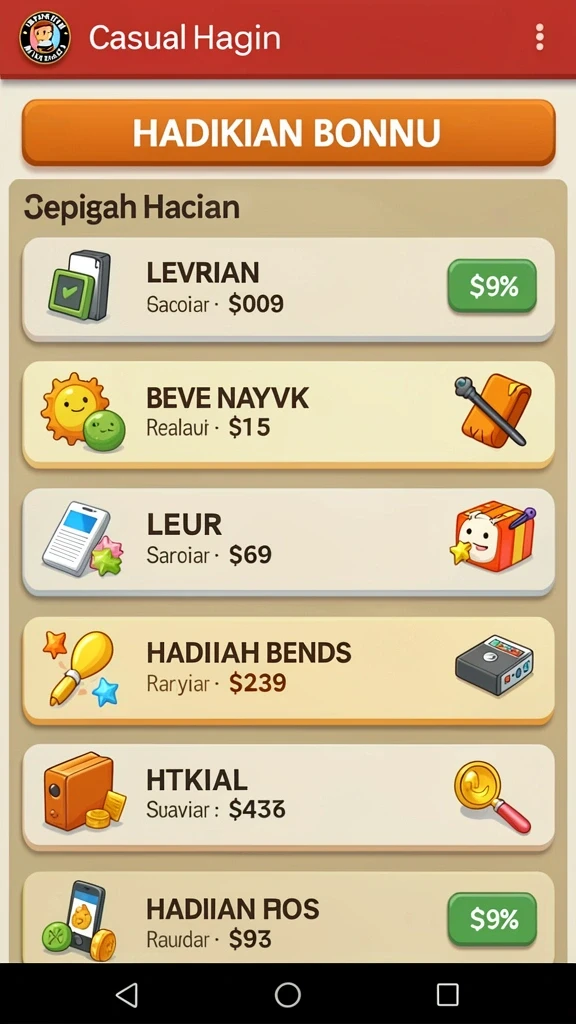Open the HADIIAN ROS card
This screenshot has width=576, height=1024.
288,918
